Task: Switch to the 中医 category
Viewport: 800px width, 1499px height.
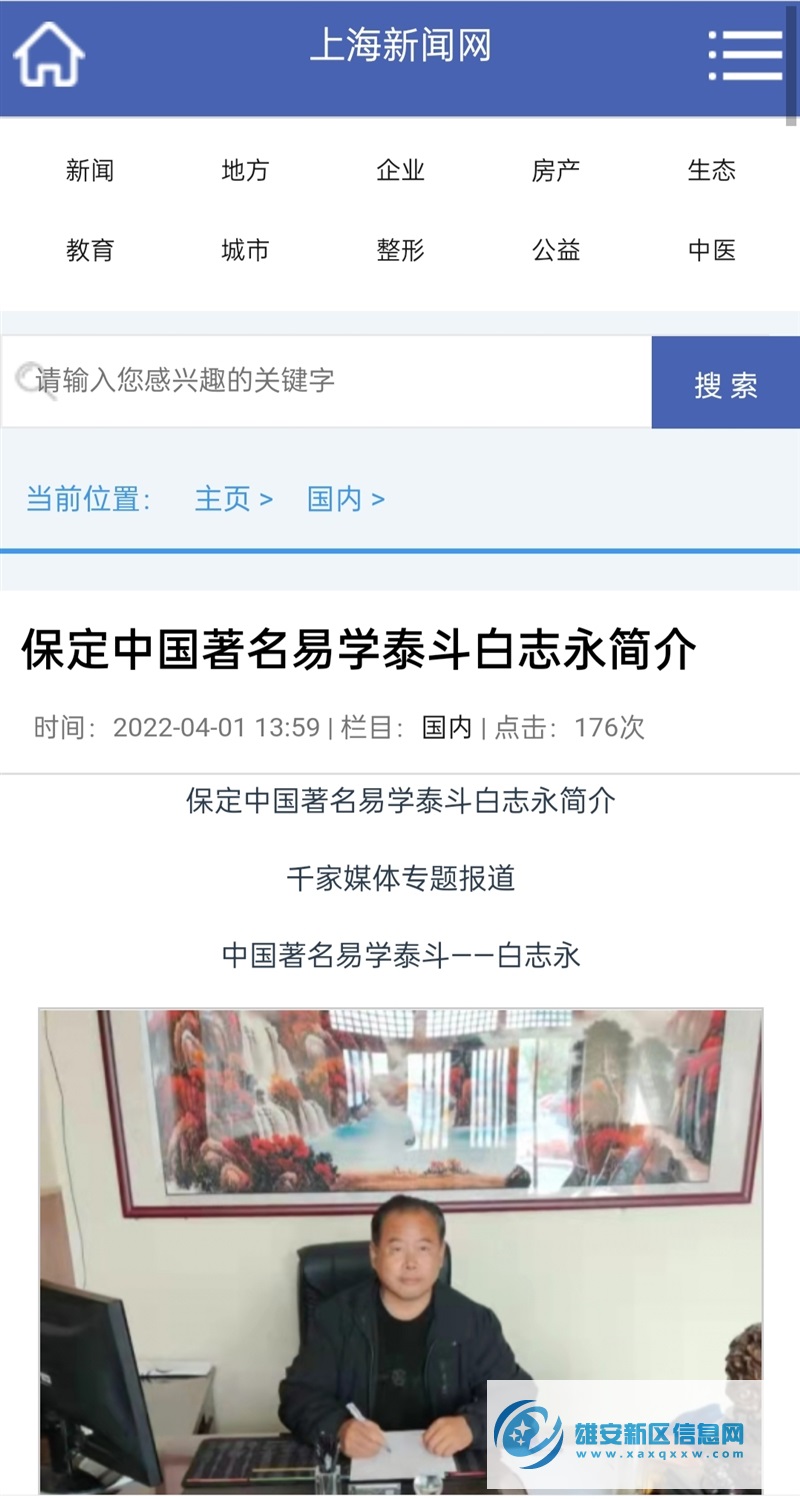Action: click(712, 250)
